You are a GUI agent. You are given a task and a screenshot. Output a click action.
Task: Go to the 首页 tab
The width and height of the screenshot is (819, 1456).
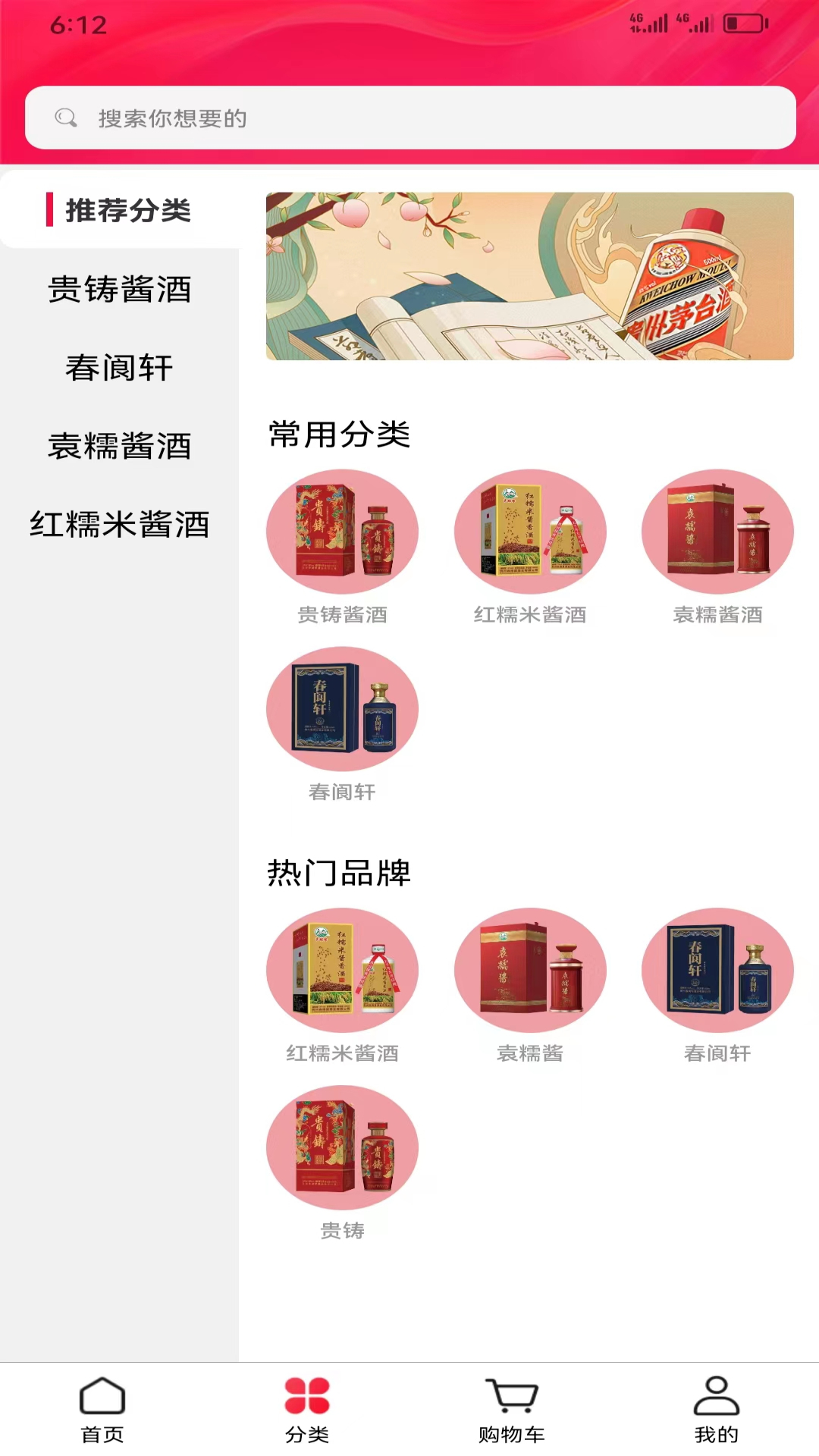pos(102,1409)
